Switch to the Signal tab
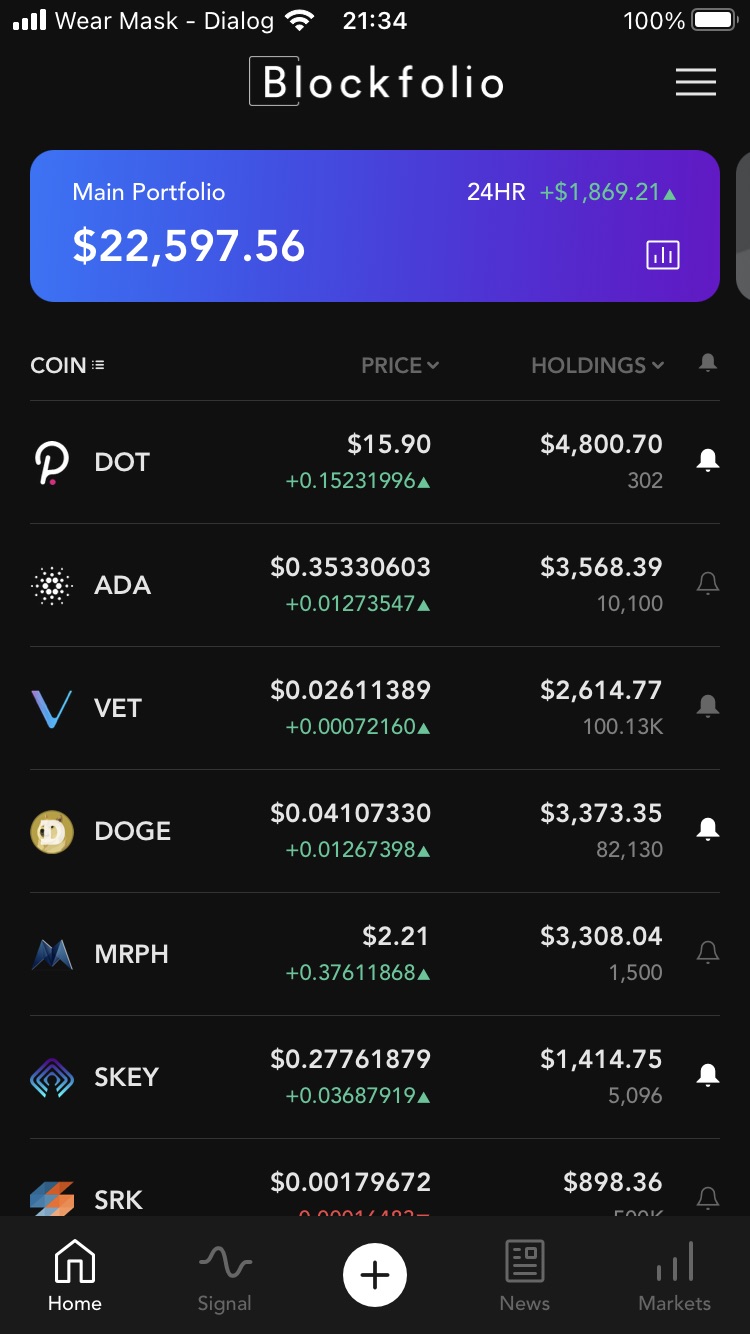The height and width of the screenshot is (1334, 750). coord(225,1277)
